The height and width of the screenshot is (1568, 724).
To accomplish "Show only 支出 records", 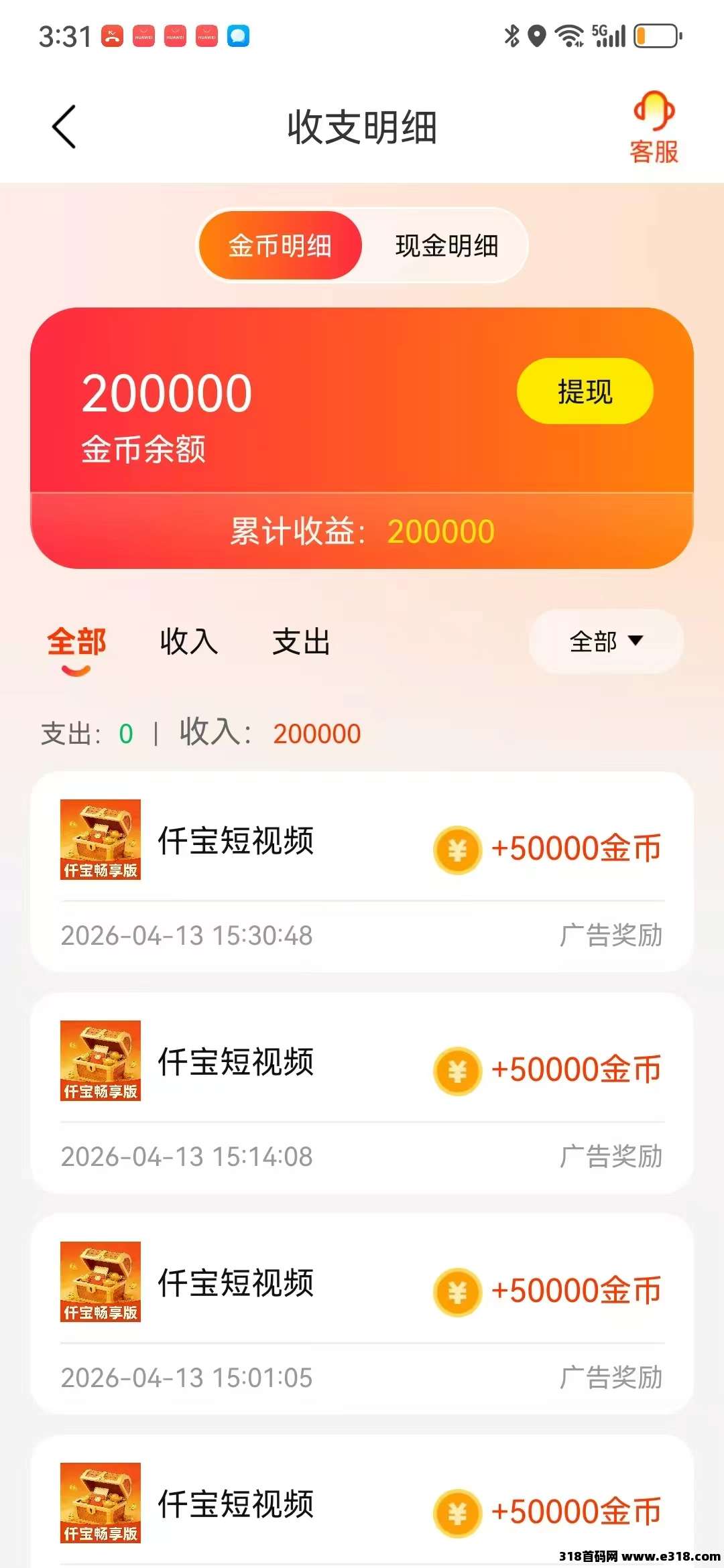I will point(301,642).
